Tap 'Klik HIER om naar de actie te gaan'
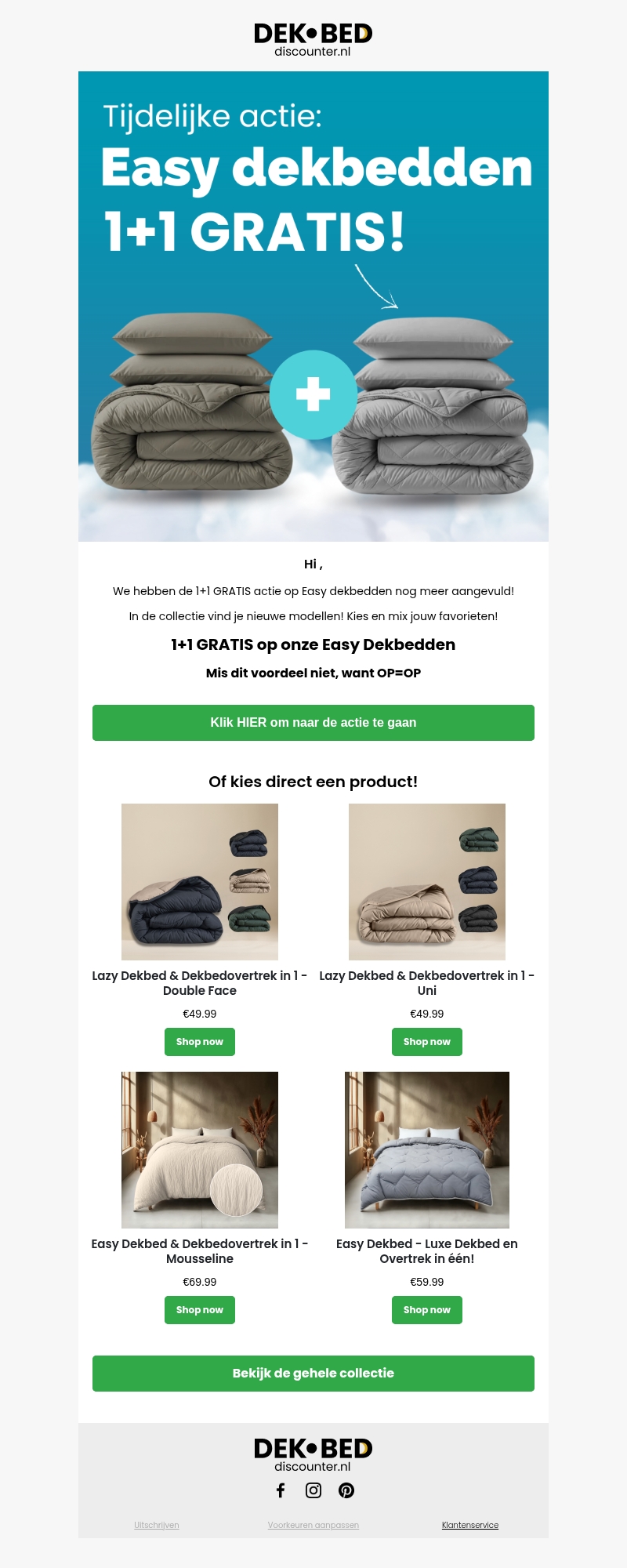This screenshot has width=627, height=1568. pyautogui.click(x=313, y=723)
